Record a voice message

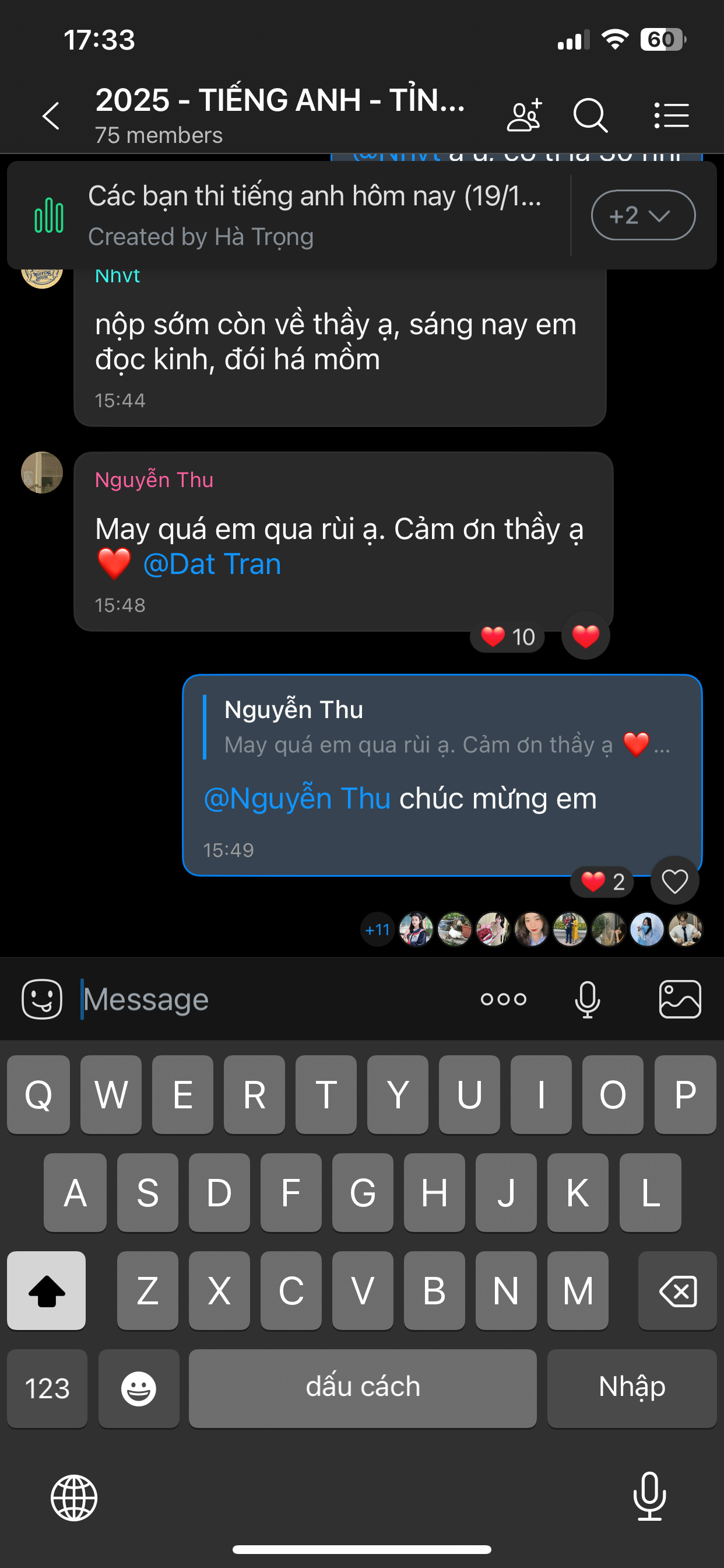coord(587,999)
